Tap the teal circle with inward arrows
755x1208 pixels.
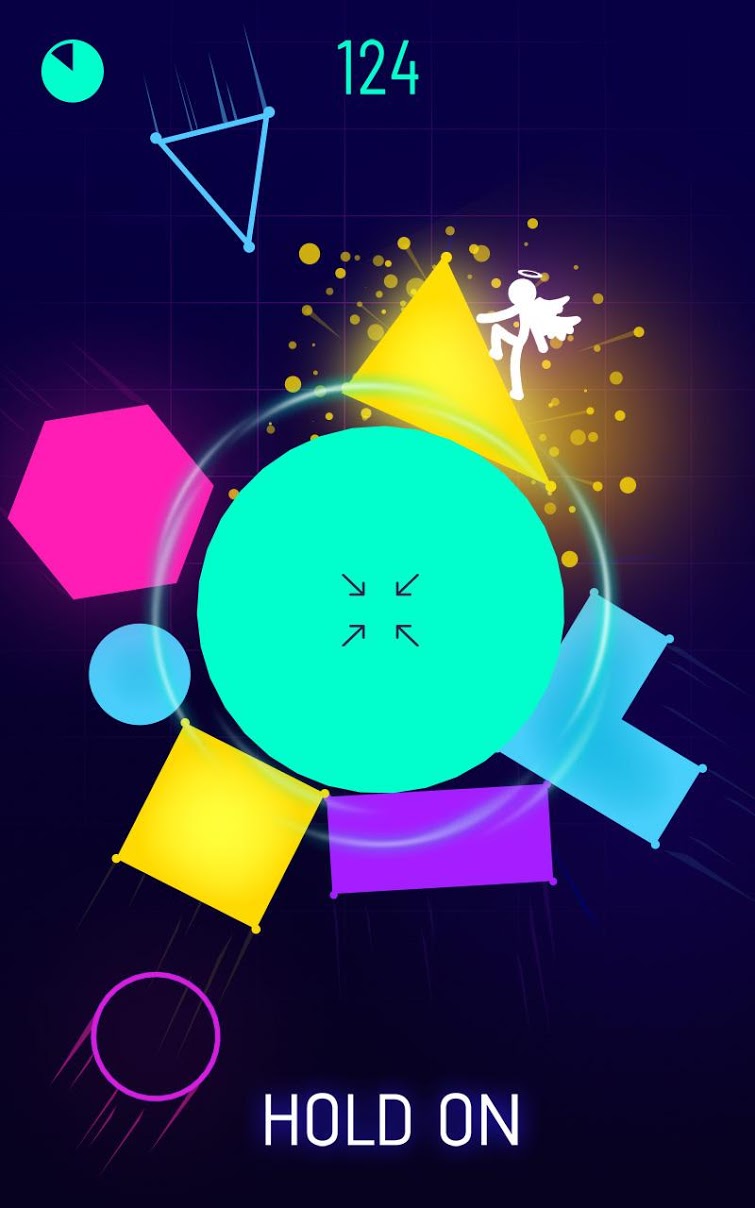pyautogui.click(x=380, y=610)
